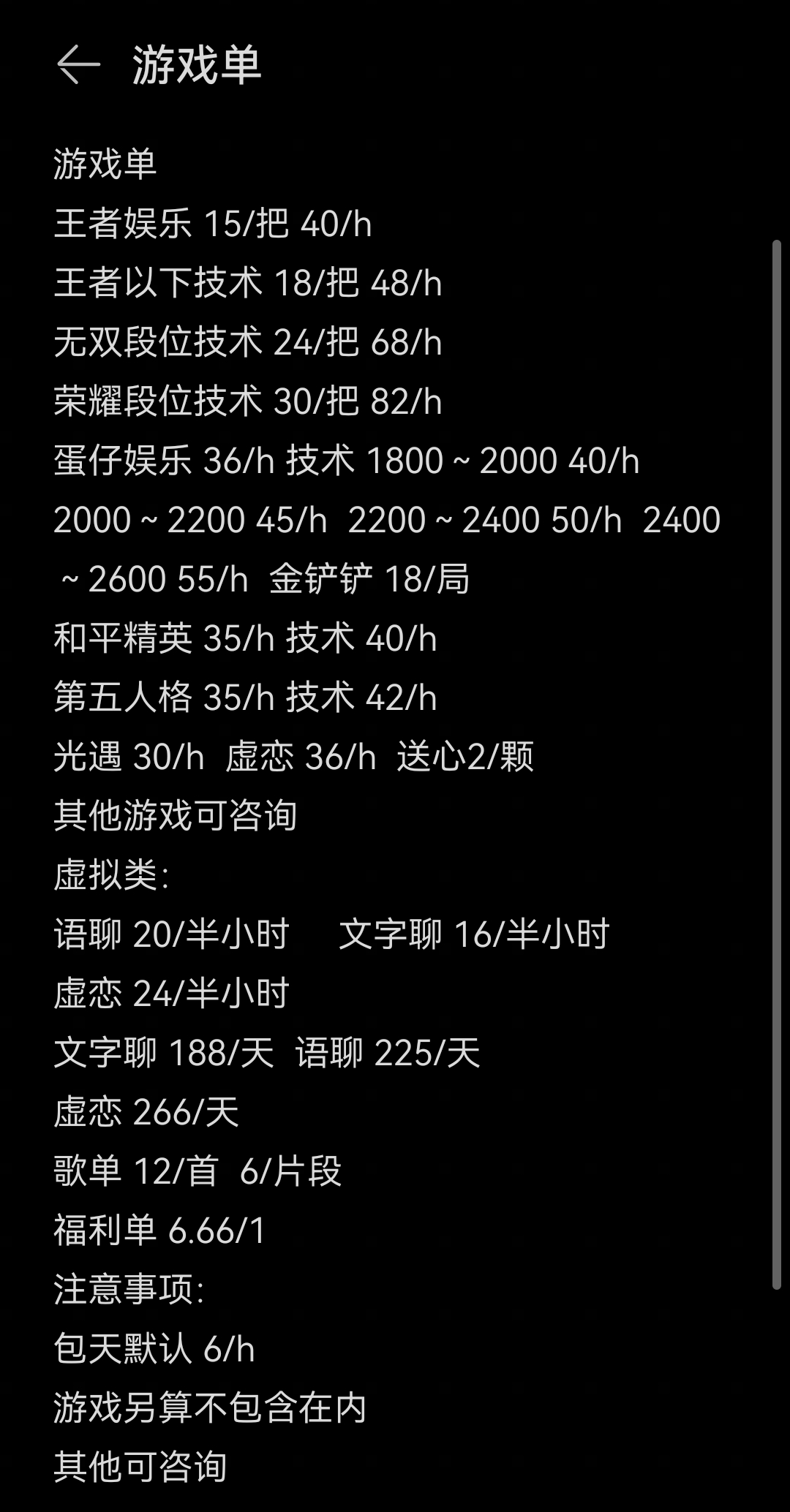This screenshot has width=790, height=1512.
Task: Go back from the 游戏单 page
Action: pos(78,64)
